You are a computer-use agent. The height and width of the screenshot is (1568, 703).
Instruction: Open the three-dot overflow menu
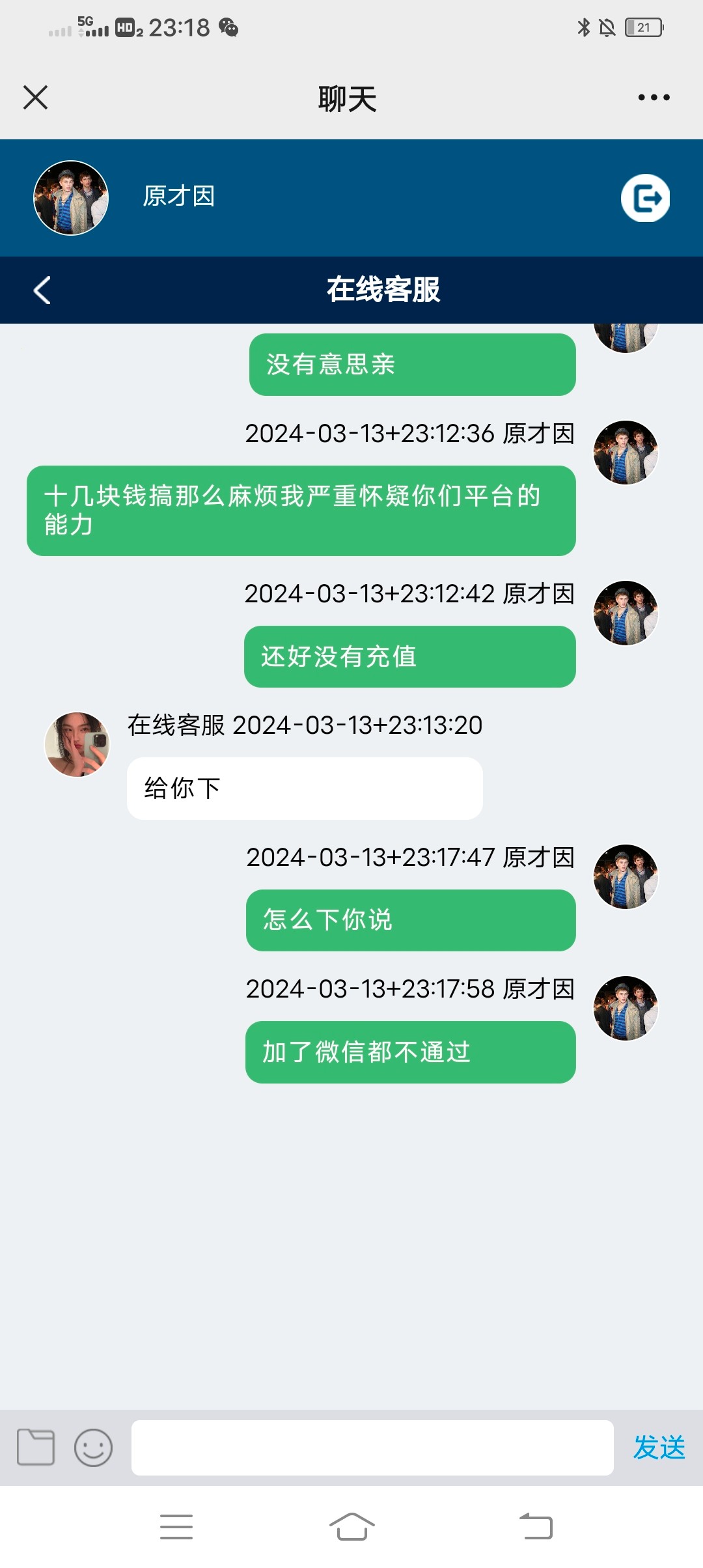click(x=654, y=98)
